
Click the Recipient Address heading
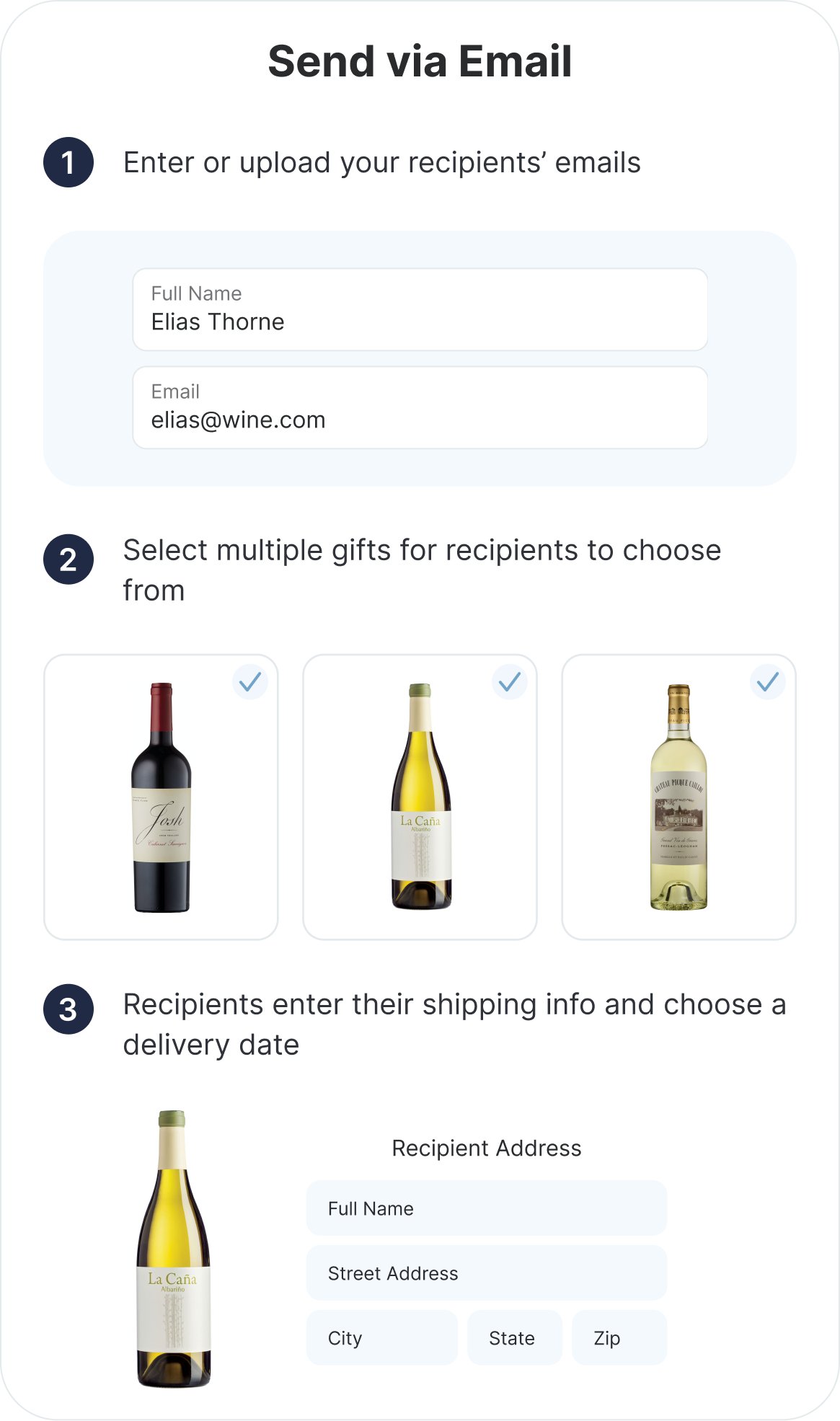click(x=486, y=1148)
